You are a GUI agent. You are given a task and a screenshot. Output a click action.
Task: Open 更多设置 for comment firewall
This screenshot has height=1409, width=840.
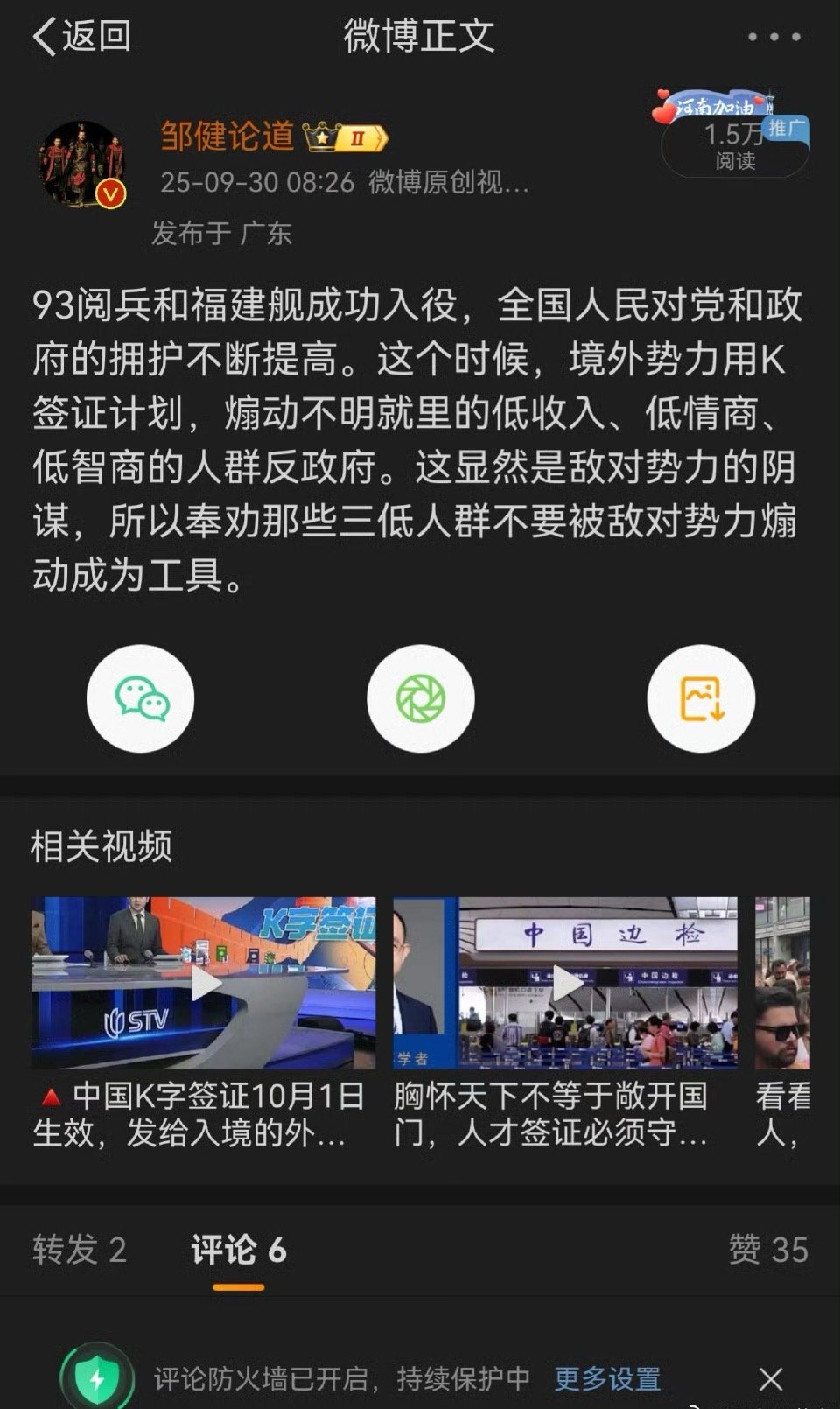coord(607,1379)
